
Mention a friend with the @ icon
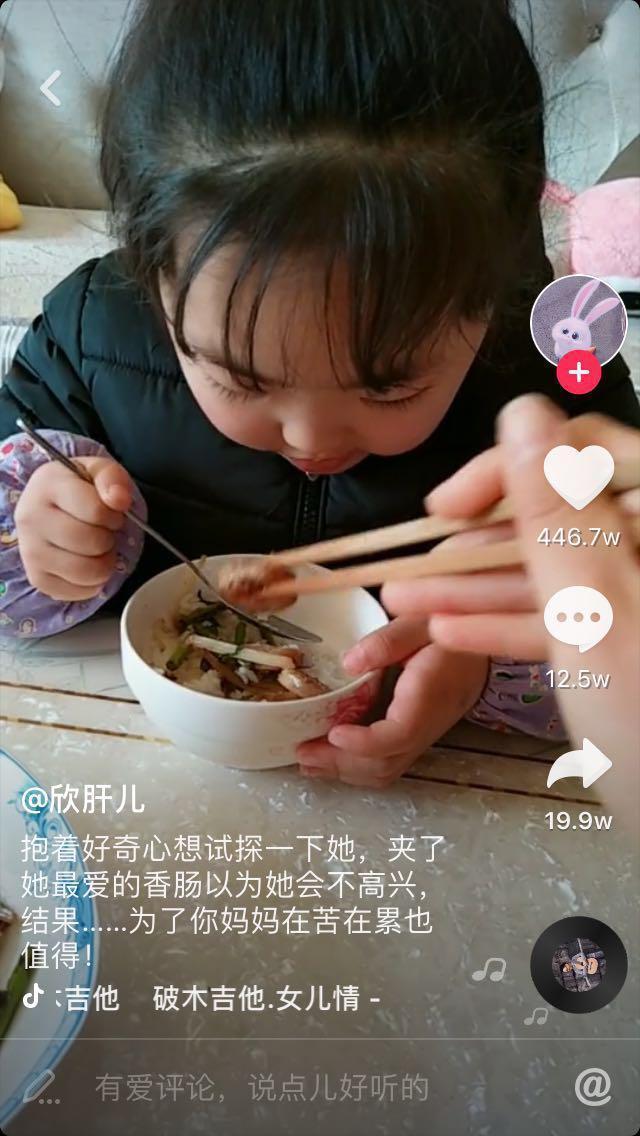pyautogui.click(x=592, y=1086)
